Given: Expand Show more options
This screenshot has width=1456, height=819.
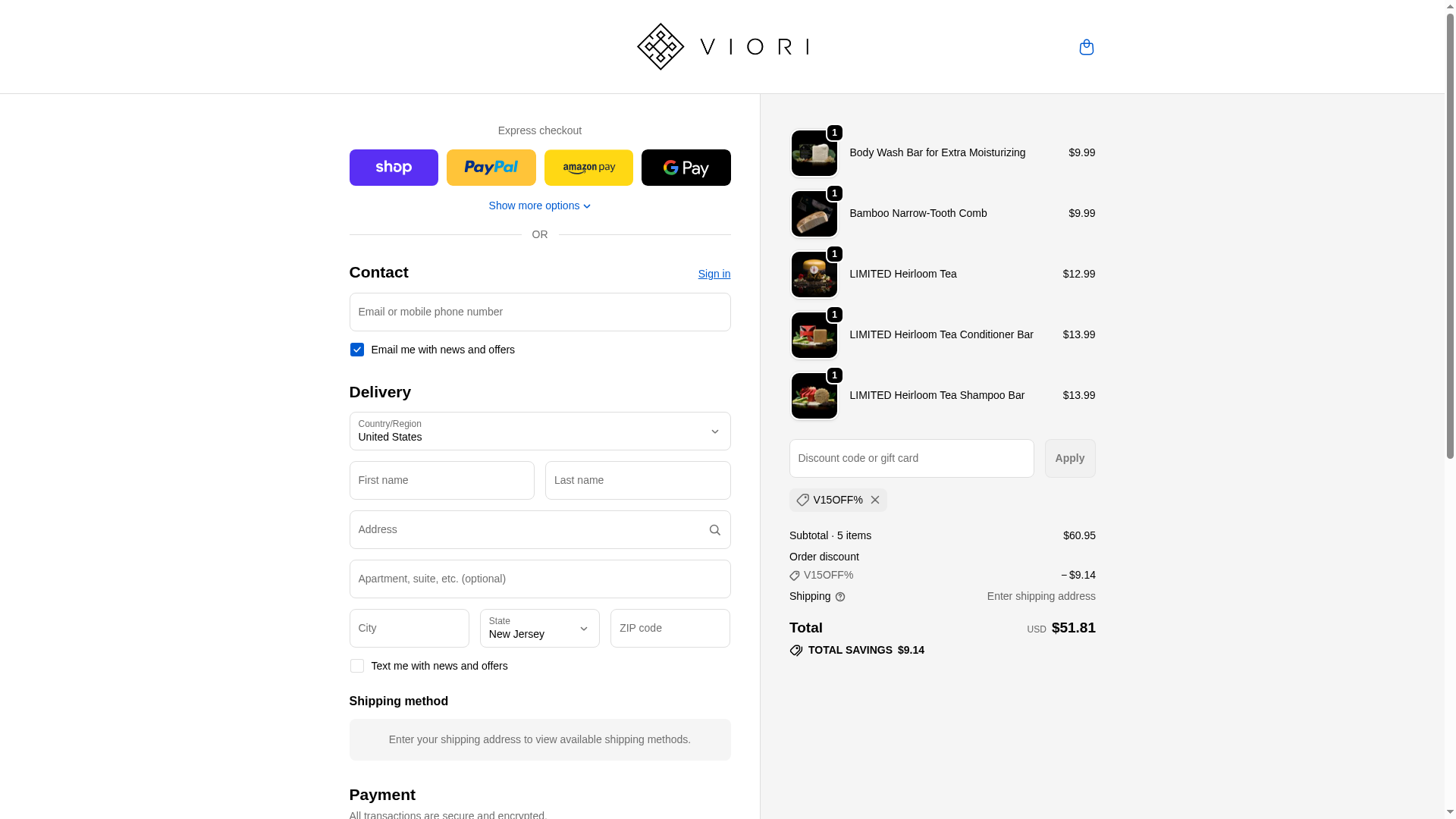Looking at the screenshot, I should (539, 206).
